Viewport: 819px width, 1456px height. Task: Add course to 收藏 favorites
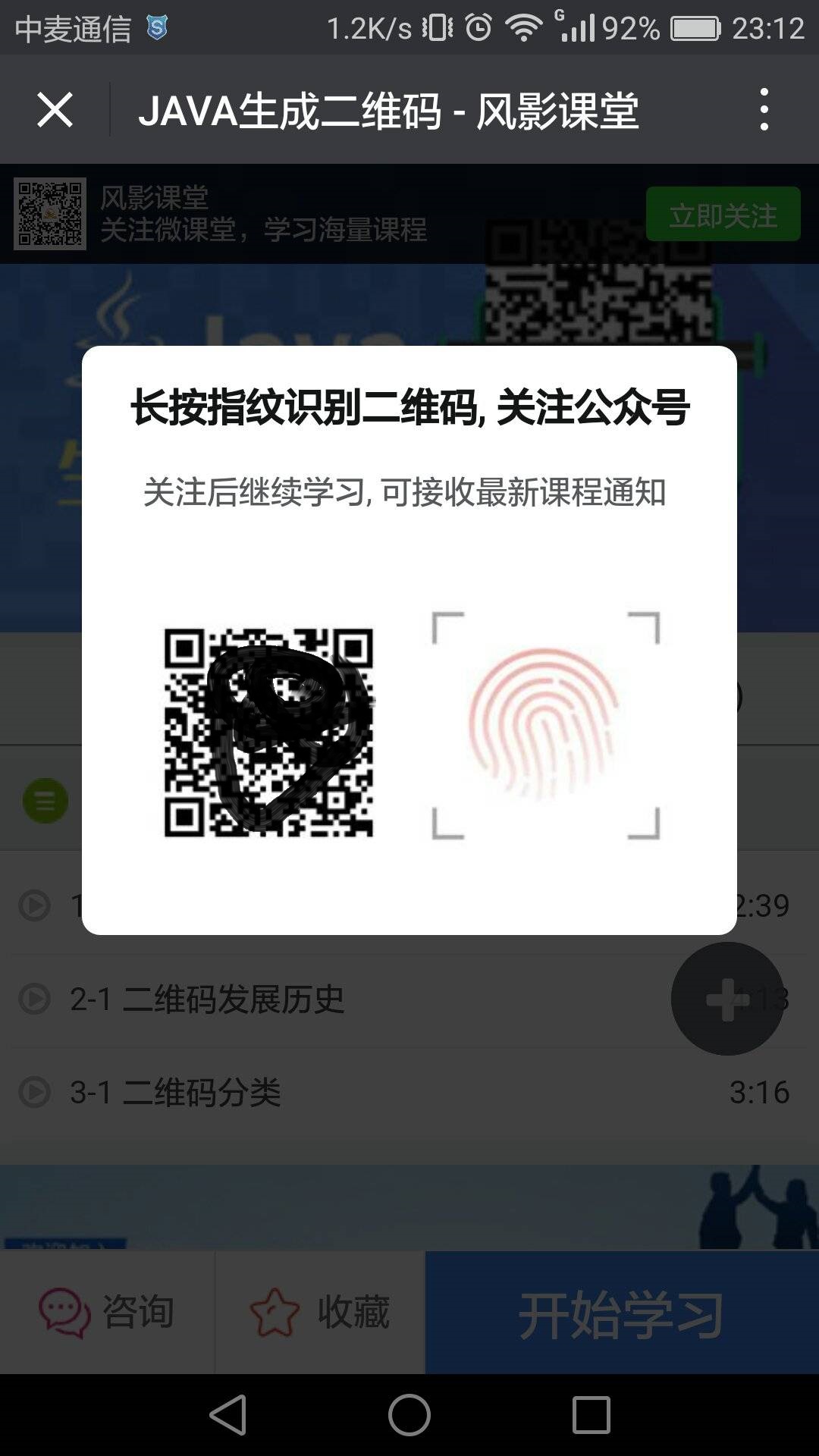319,1313
